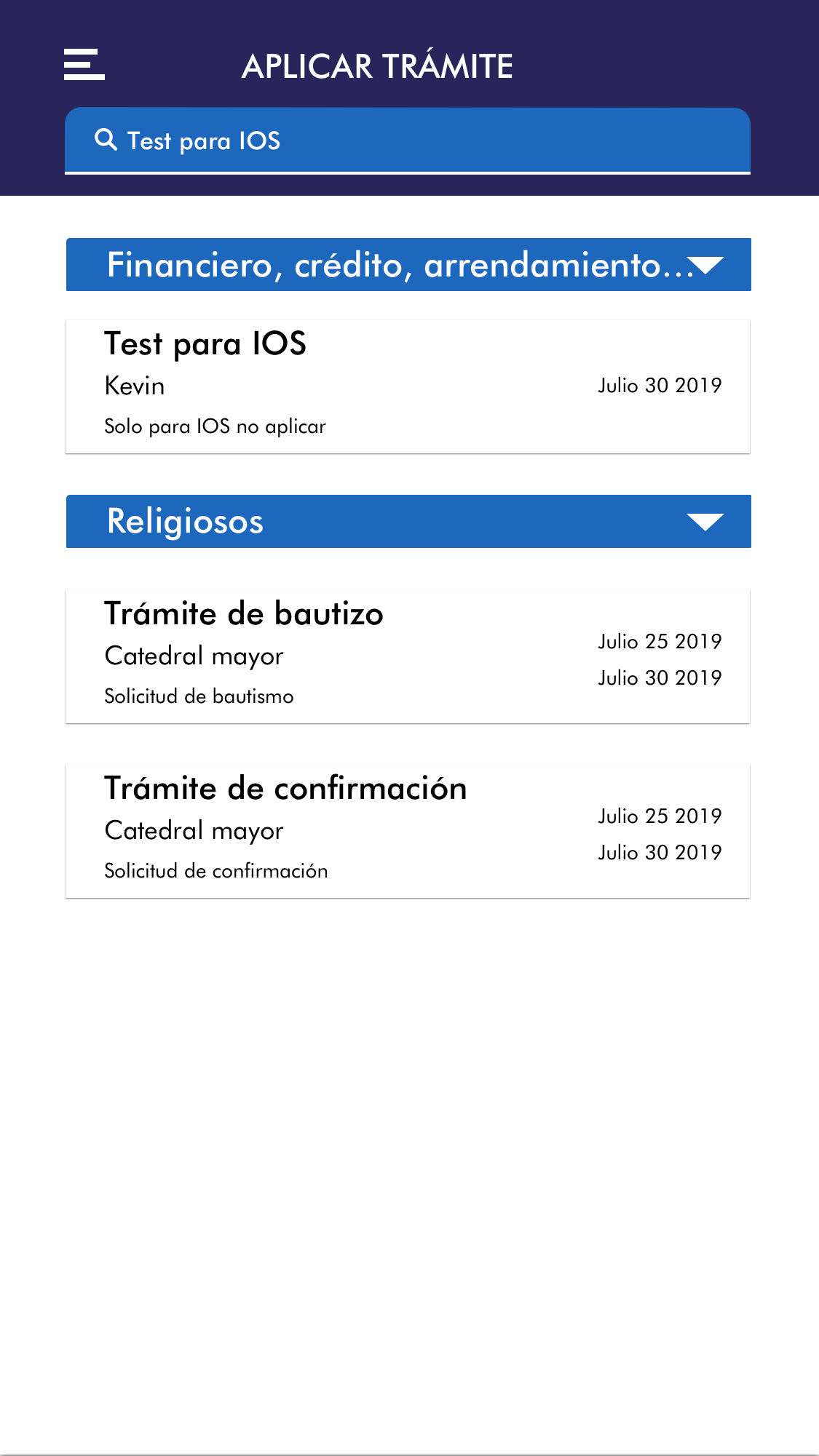Select the Trámite de confirmación card

pos(408,831)
